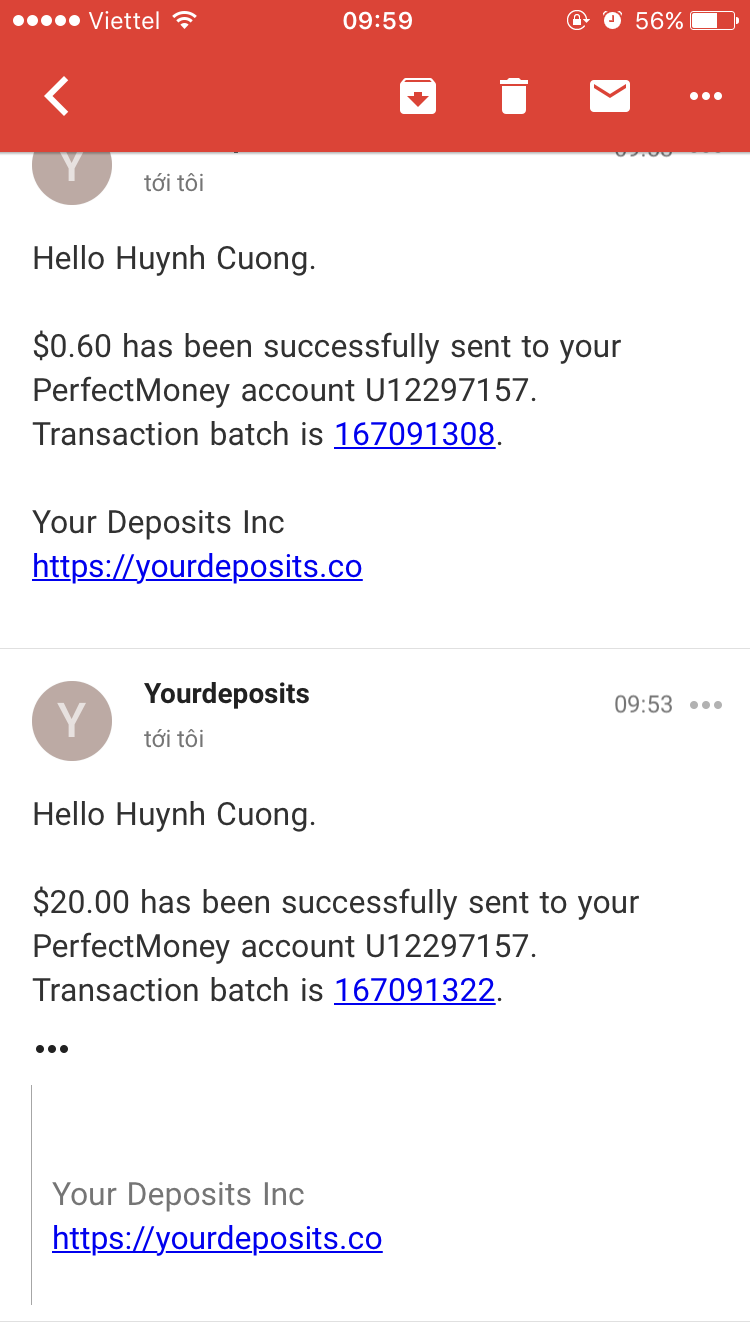Image resolution: width=750 pixels, height=1334 pixels.
Task: Expand the trimmed content in the $20.00 message
Action: pos(51,1049)
